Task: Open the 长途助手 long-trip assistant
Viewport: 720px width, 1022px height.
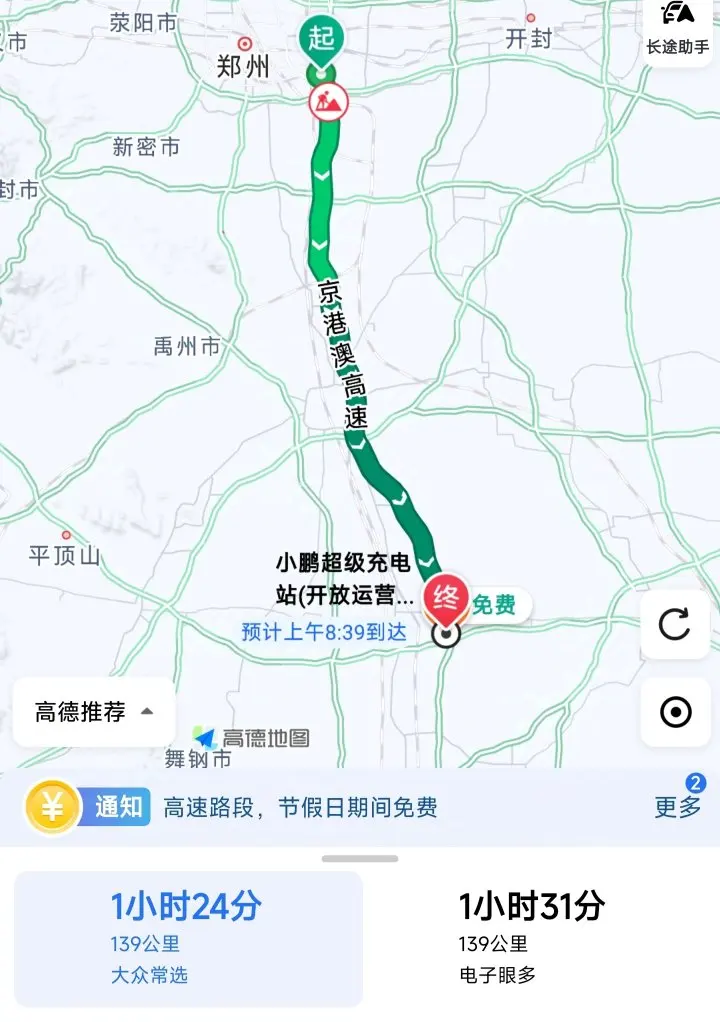Action: [678, 28]
